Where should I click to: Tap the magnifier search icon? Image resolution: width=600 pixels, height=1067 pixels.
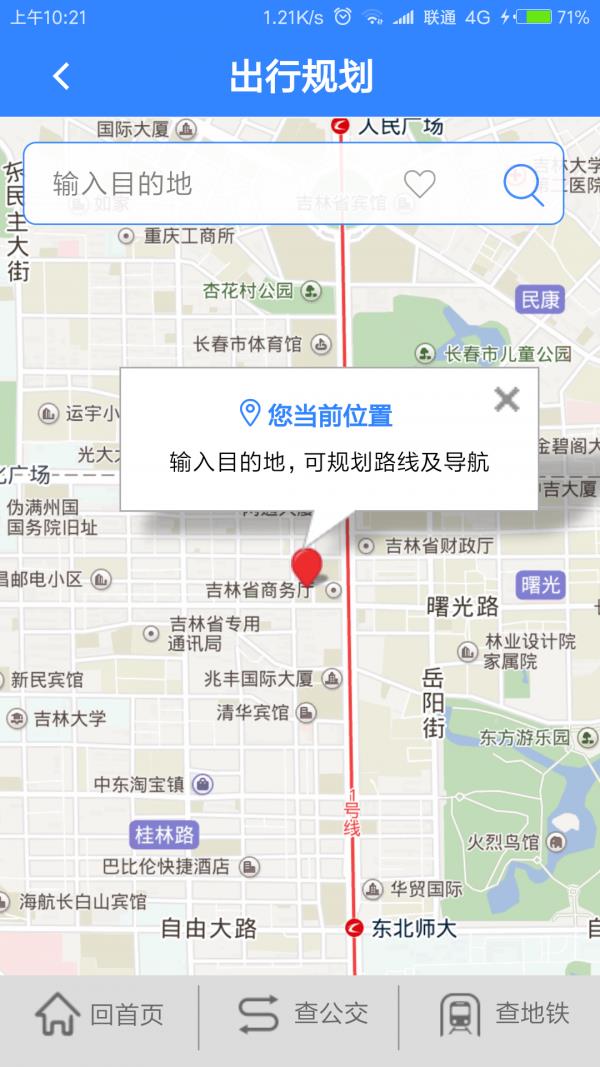522,184
